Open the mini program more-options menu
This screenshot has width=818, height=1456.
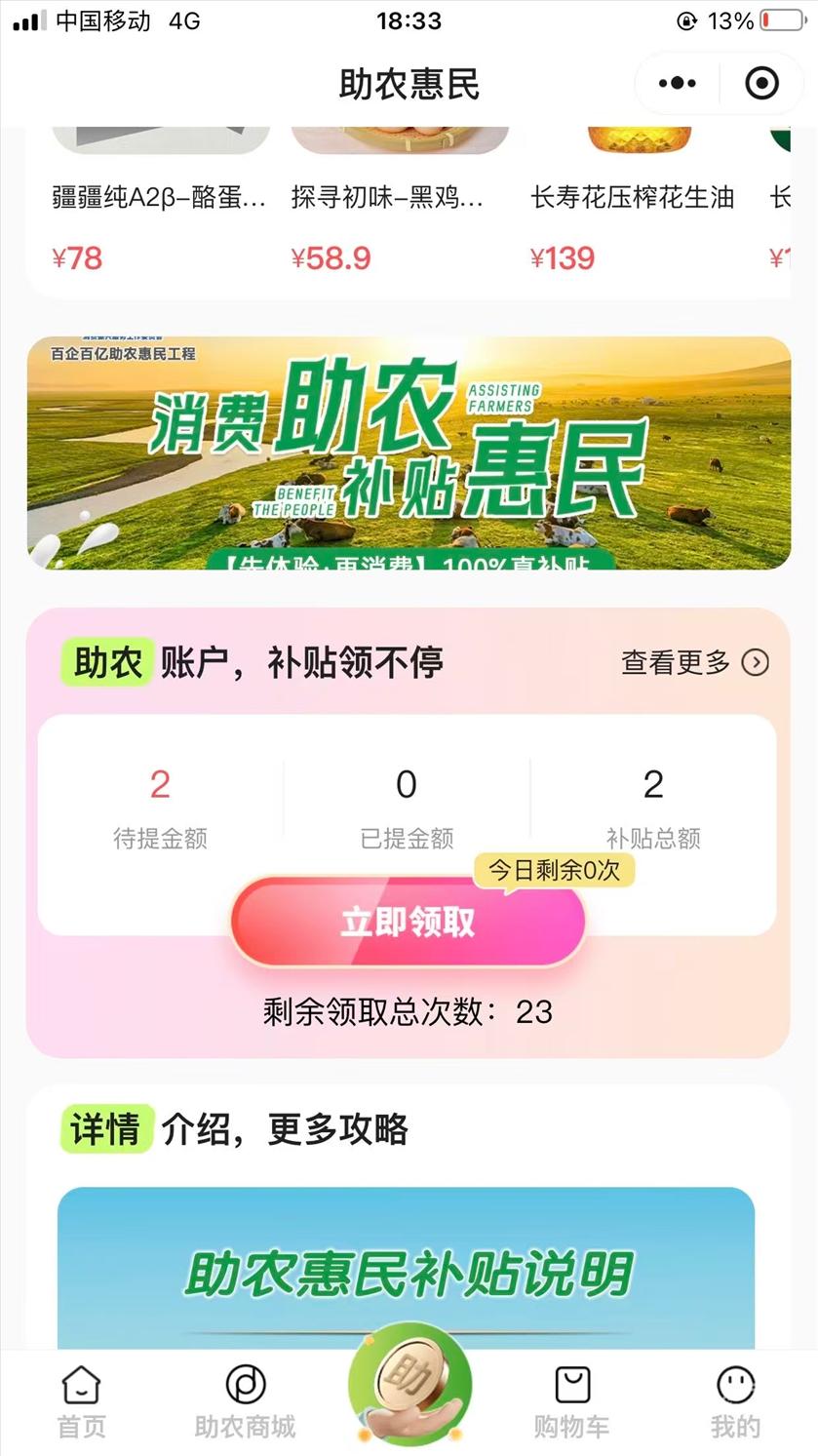point(678,84)
